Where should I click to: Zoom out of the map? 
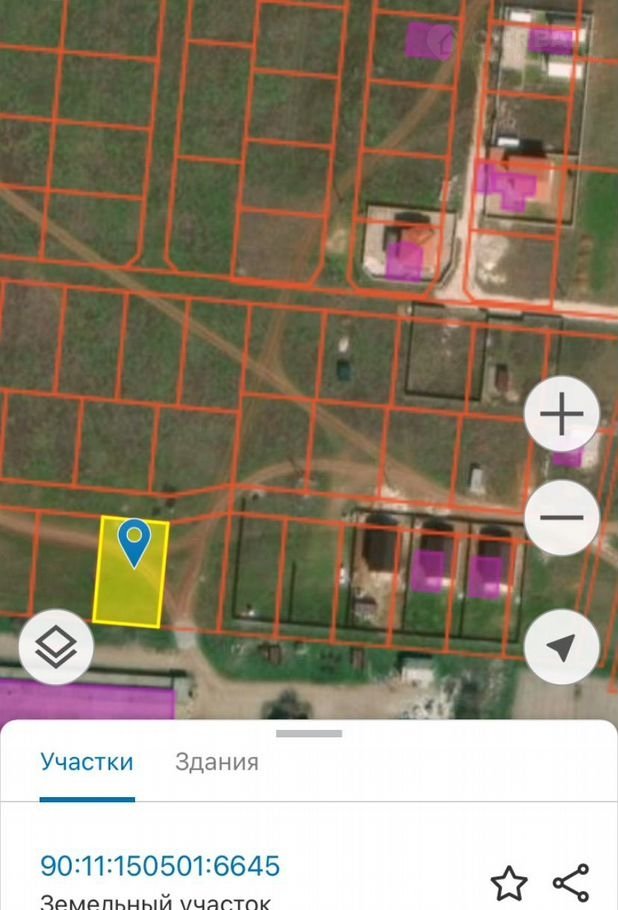pyautogui.click(x=562, y=518)
